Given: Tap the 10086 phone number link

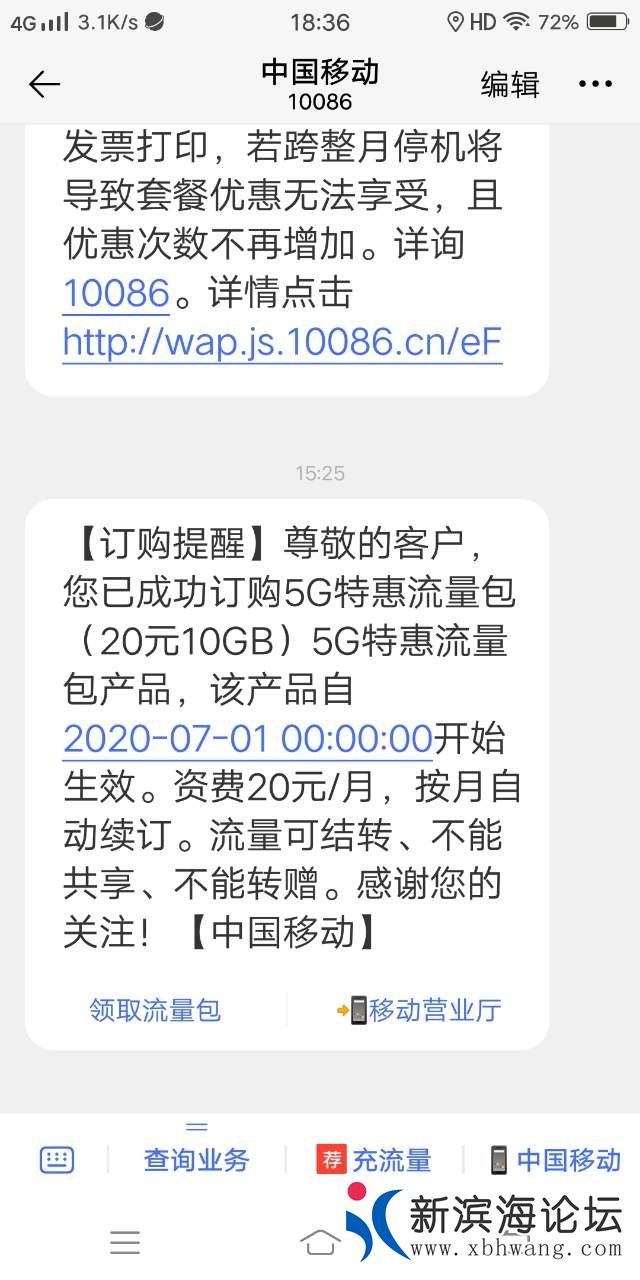Looking at the screenshot, I should tap(116, 293).
